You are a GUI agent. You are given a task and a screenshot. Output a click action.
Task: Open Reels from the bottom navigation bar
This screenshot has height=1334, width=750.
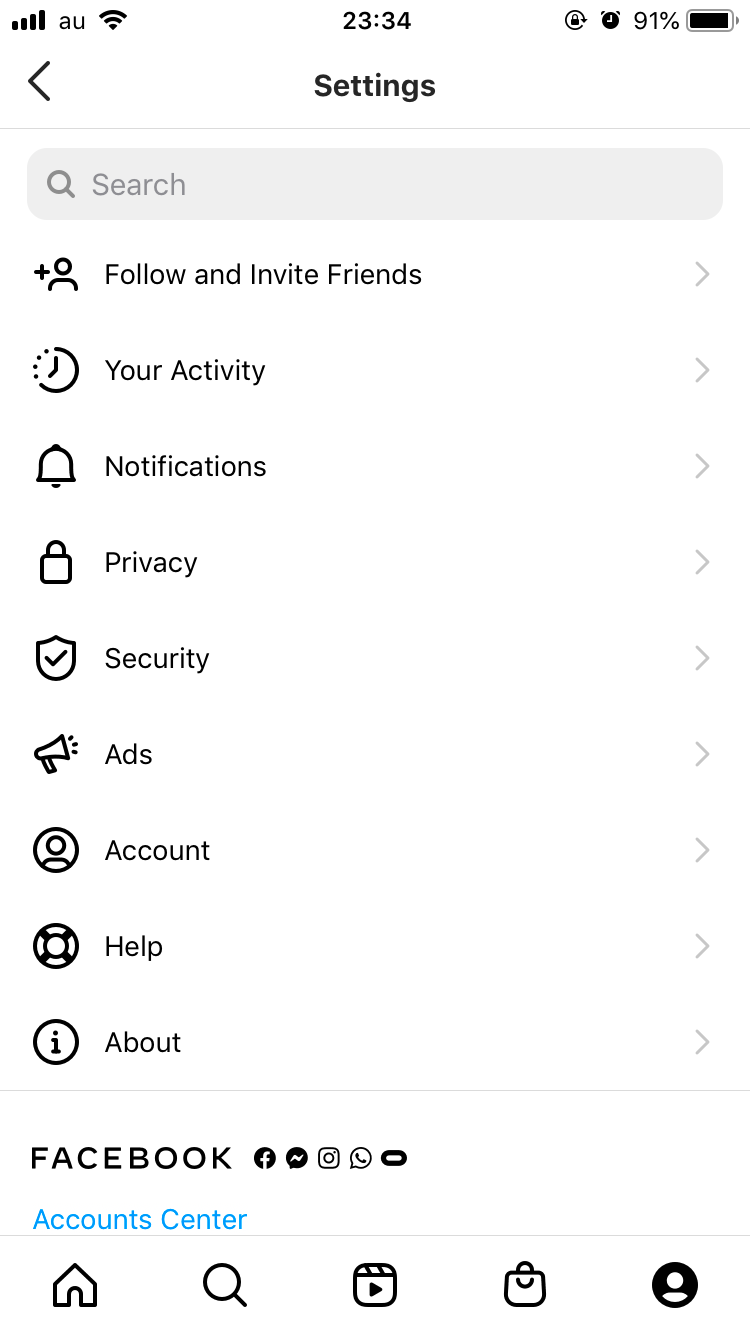(375, 1285)
